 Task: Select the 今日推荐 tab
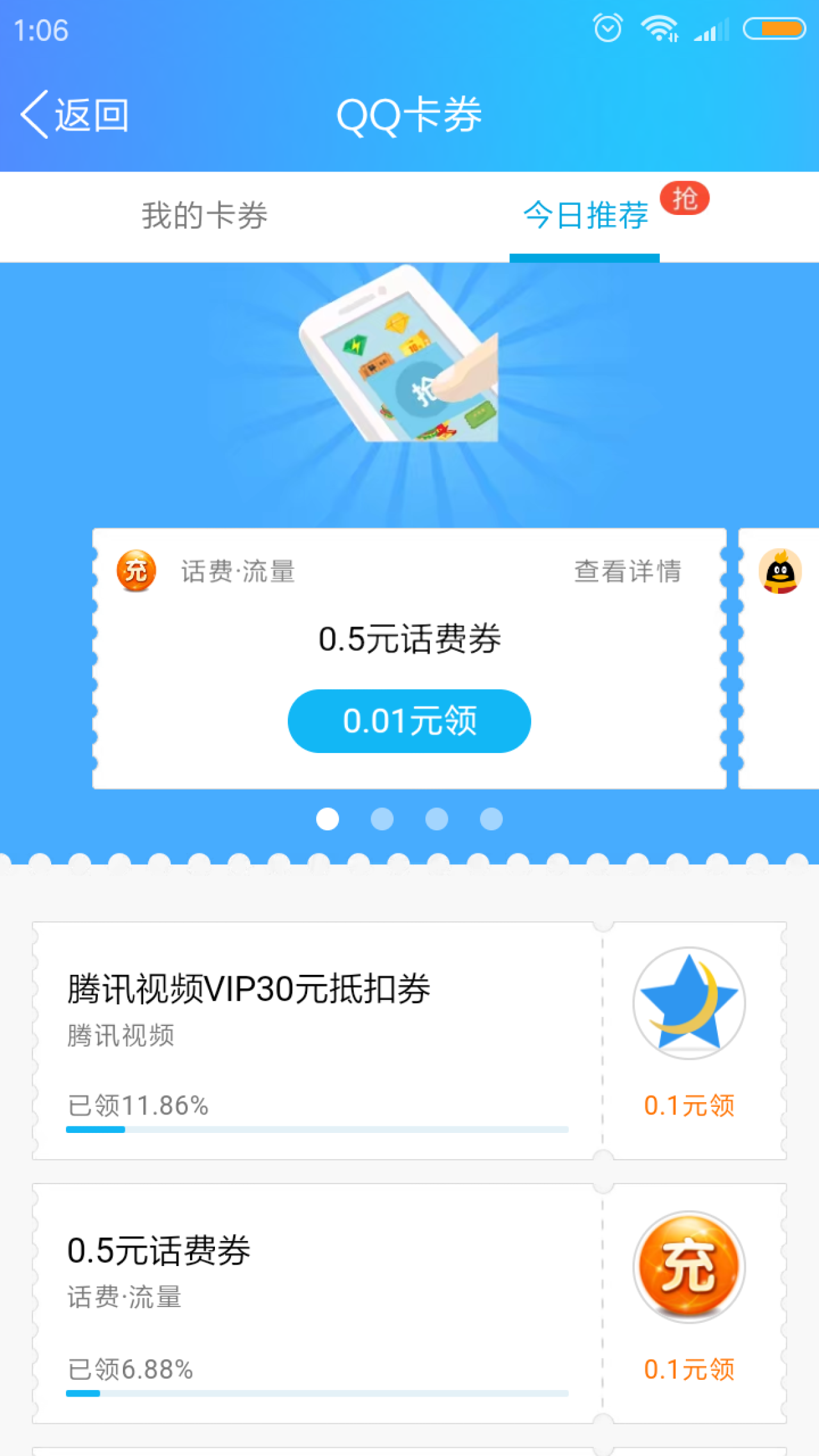click(585, 216)
